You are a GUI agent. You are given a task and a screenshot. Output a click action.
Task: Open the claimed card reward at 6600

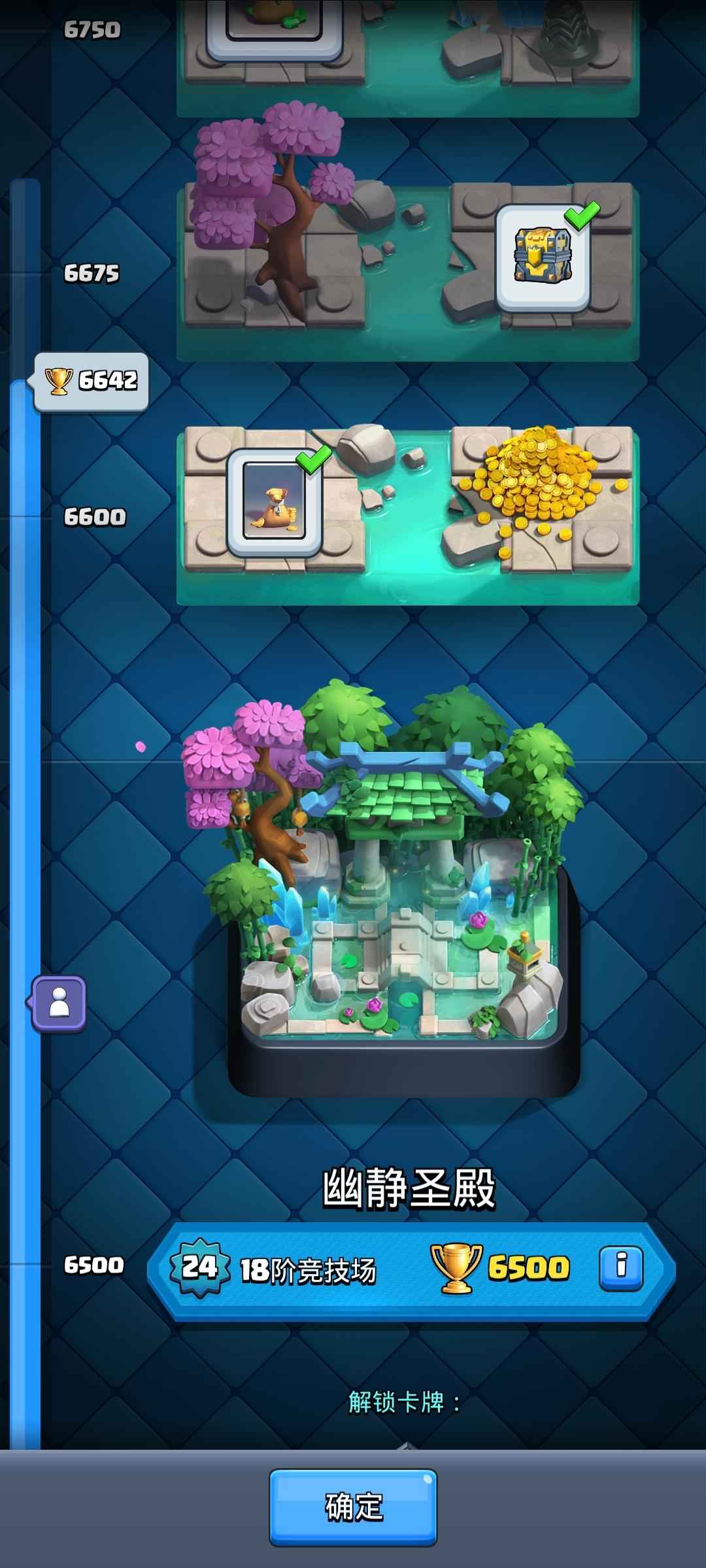(x=275, y=502)
